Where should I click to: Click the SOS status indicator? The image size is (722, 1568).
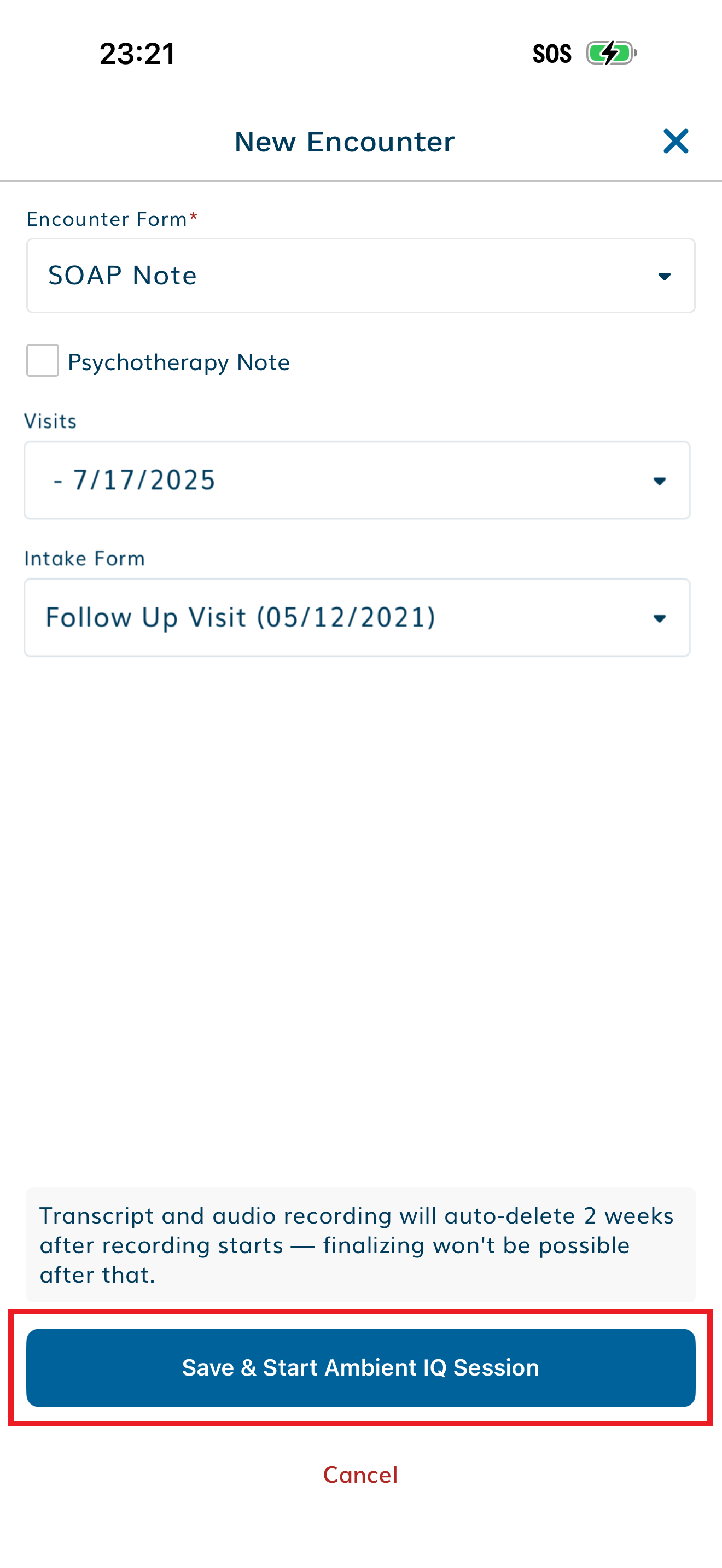tap(551, 54)
